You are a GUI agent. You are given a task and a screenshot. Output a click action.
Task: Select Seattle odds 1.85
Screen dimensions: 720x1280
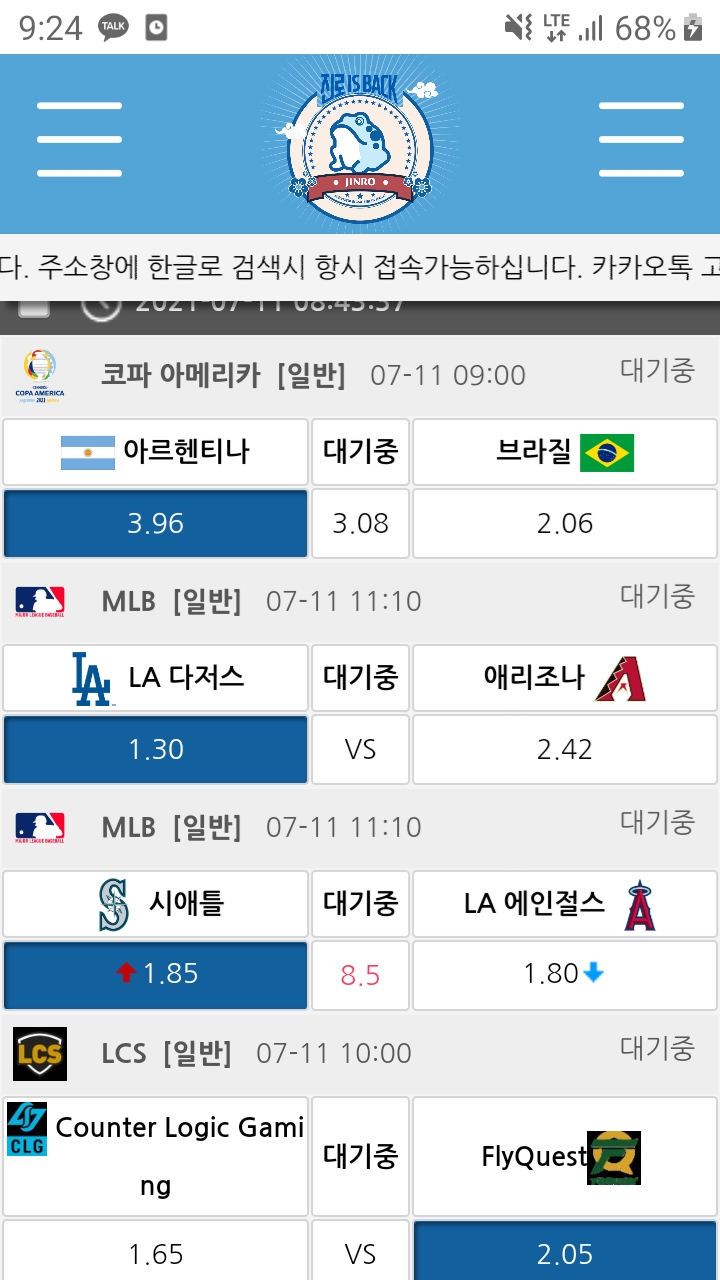point(156,974)
